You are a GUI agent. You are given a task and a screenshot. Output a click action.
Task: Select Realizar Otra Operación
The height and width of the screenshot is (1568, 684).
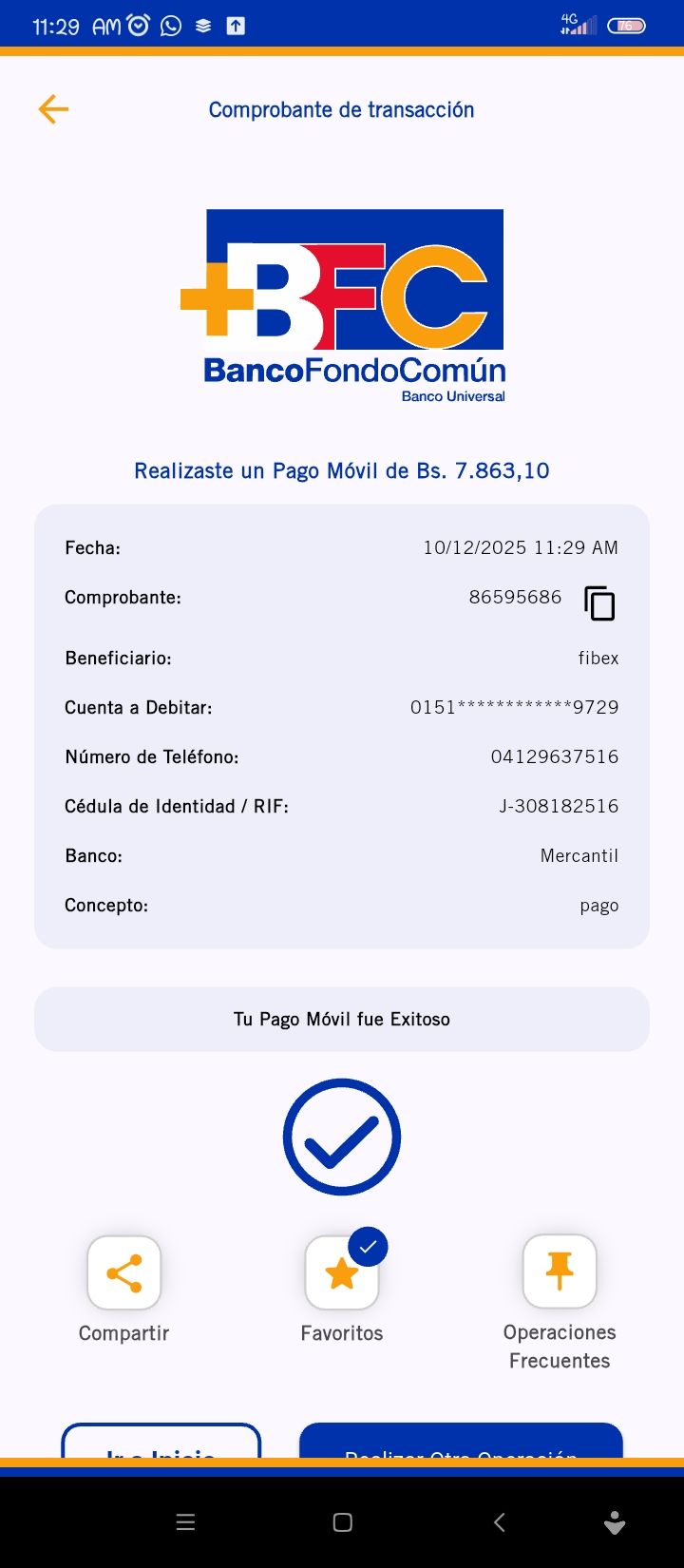point(461,1443)
